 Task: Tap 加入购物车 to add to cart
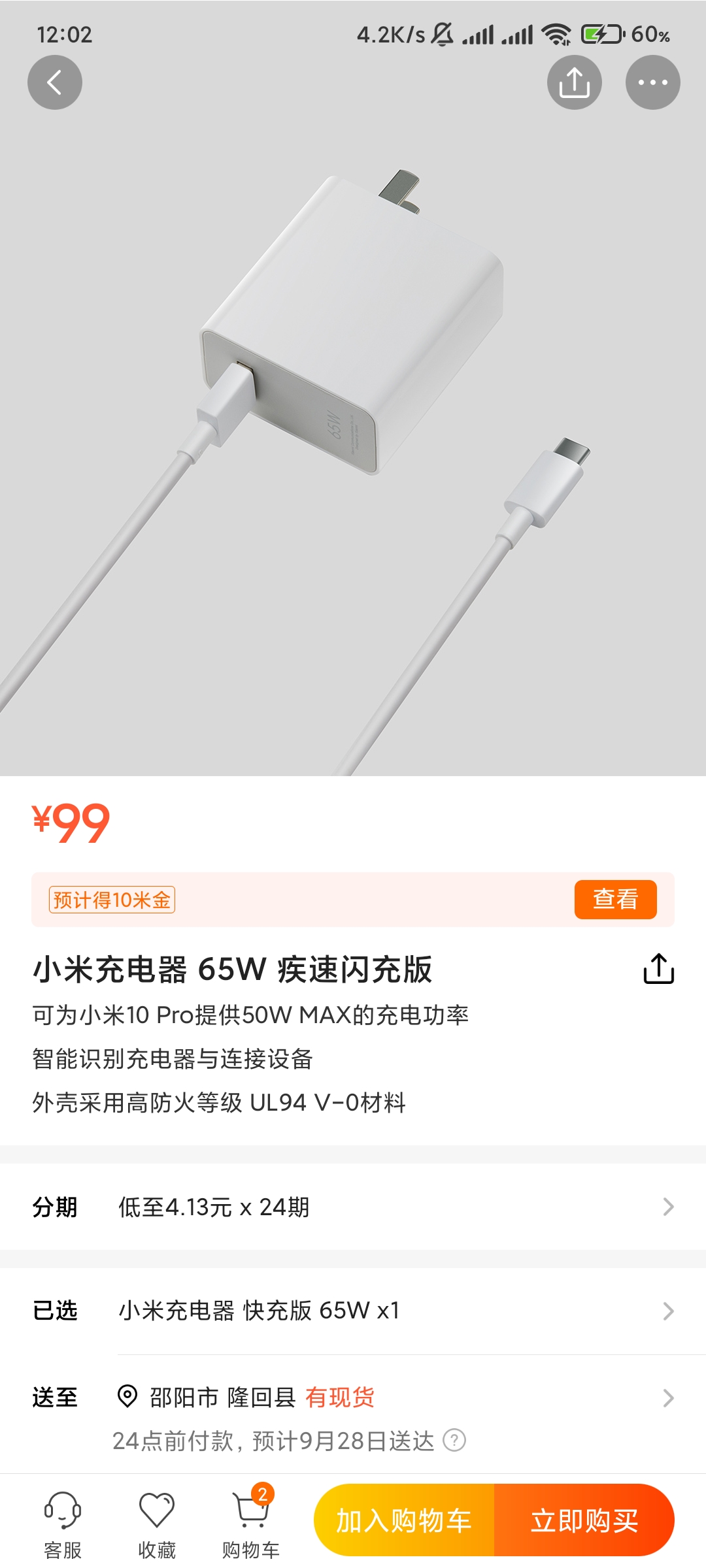point(404,1520)
